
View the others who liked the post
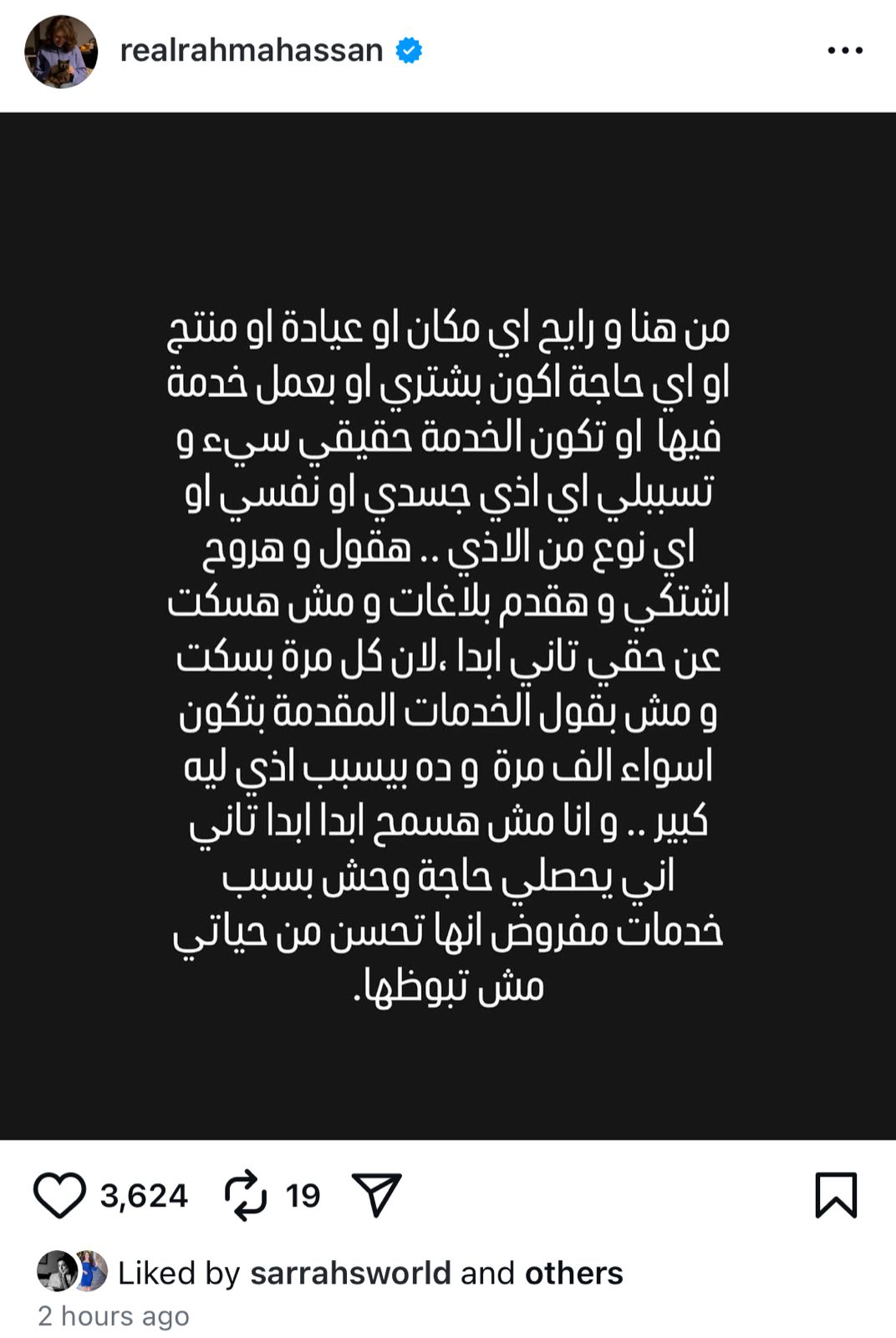[573, 1273]
